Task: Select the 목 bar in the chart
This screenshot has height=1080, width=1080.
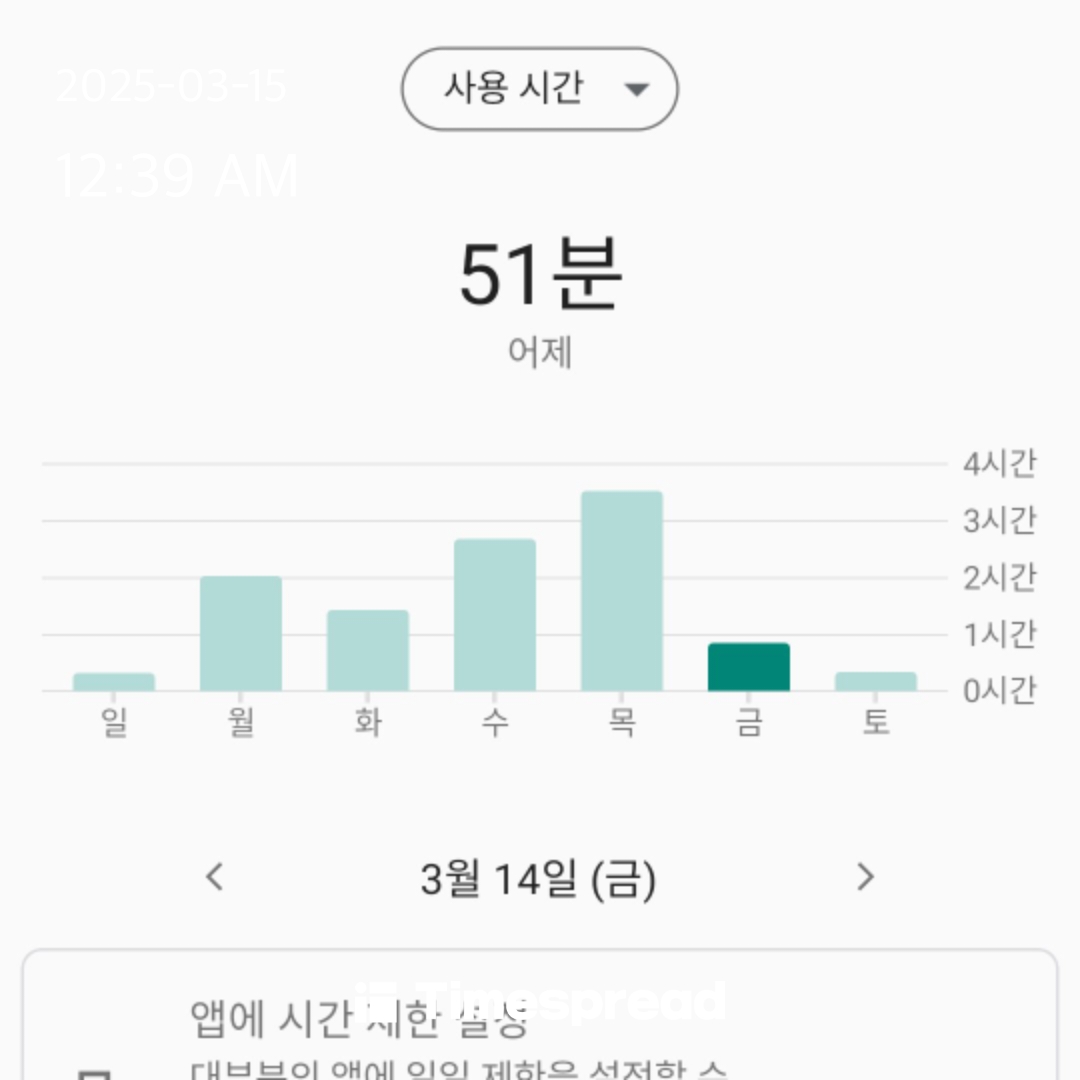Action: [x=621, y=591]
